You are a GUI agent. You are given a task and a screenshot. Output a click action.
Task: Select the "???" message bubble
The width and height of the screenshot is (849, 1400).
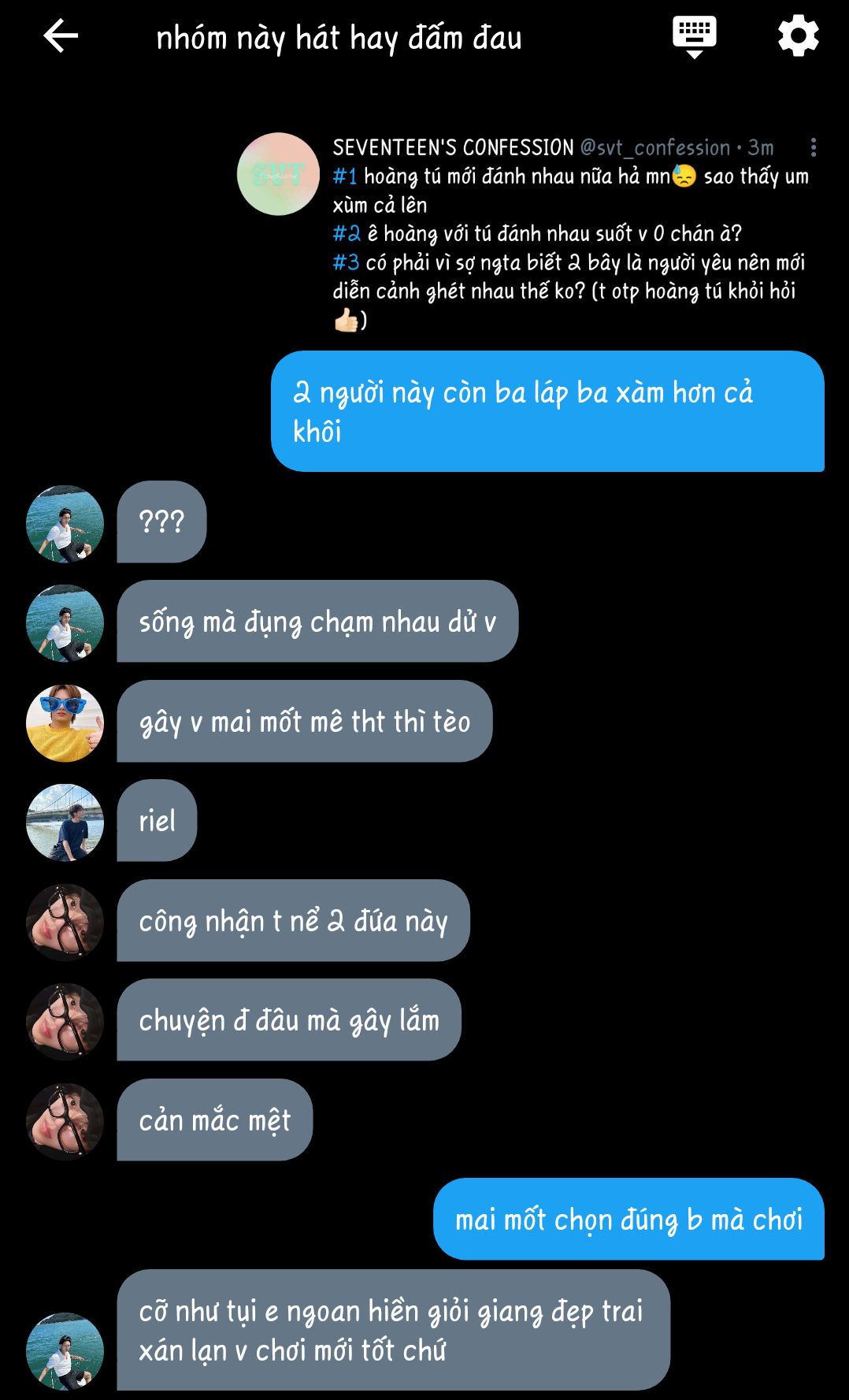click(161, 522)
